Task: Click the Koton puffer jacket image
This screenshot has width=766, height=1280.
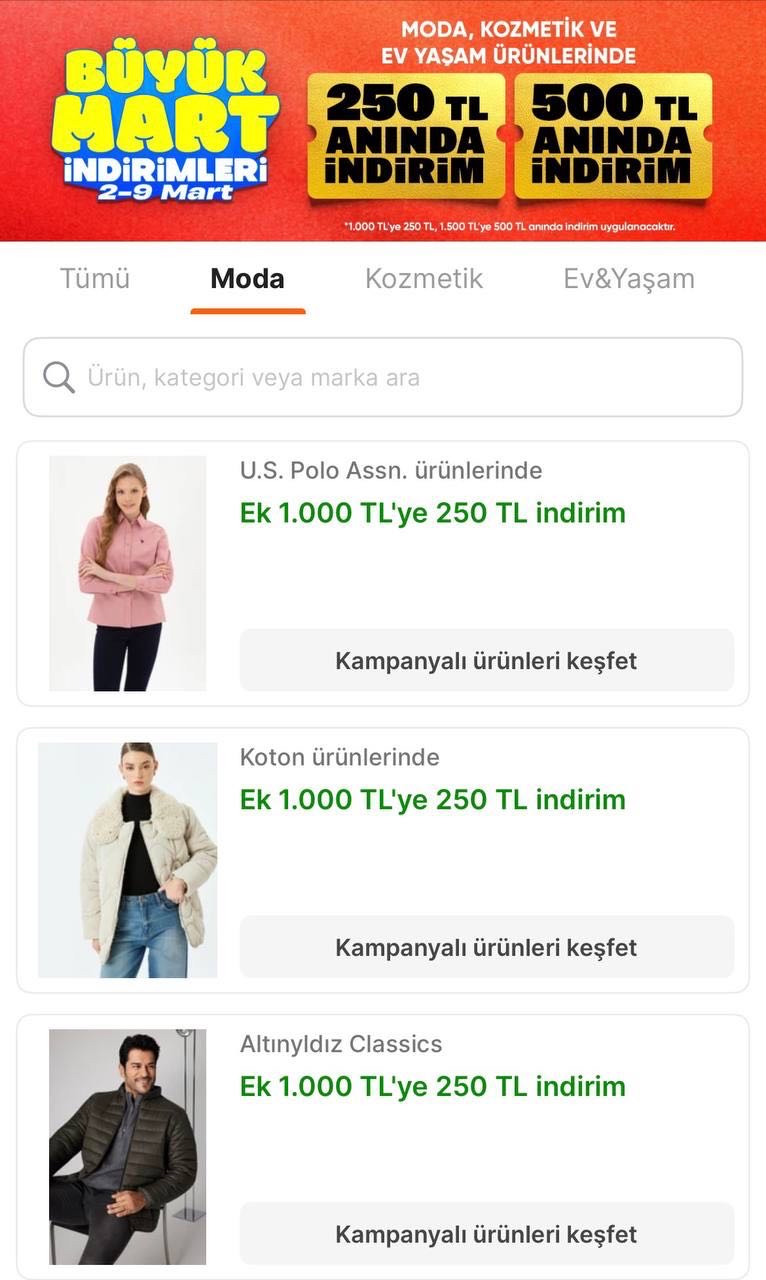Action: pos(127,858)
